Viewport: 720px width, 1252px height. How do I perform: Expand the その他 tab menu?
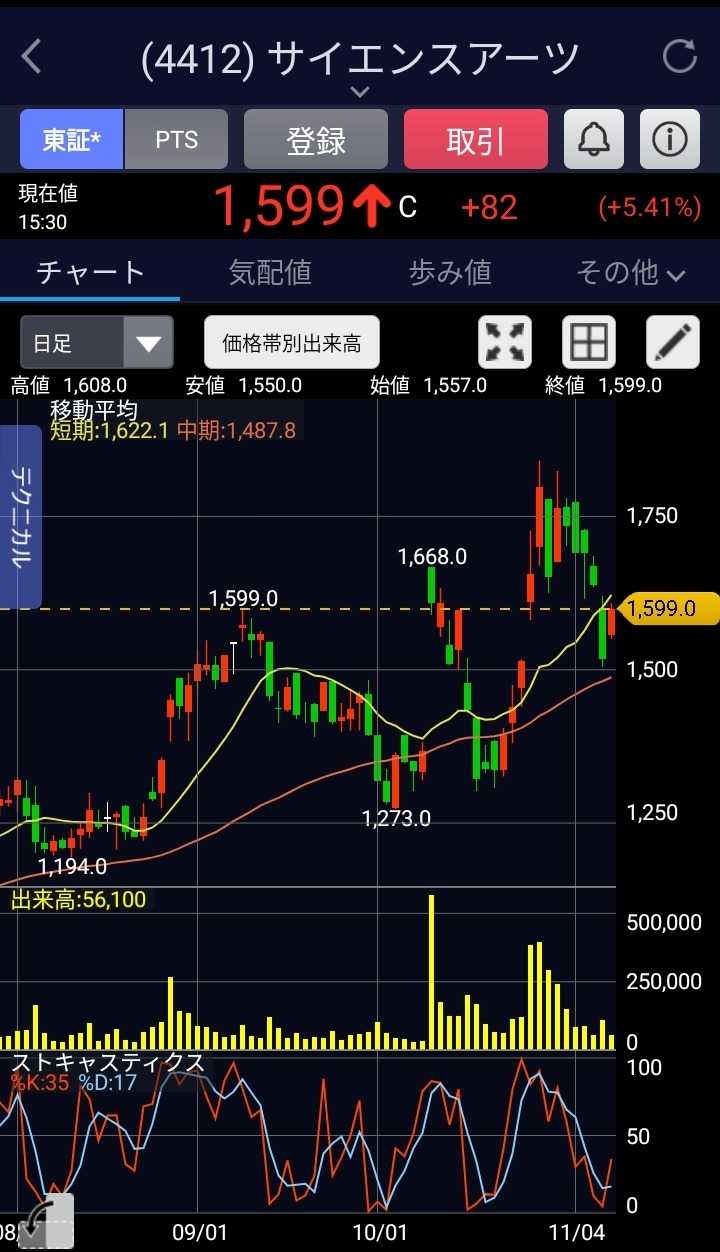[630, 272]
